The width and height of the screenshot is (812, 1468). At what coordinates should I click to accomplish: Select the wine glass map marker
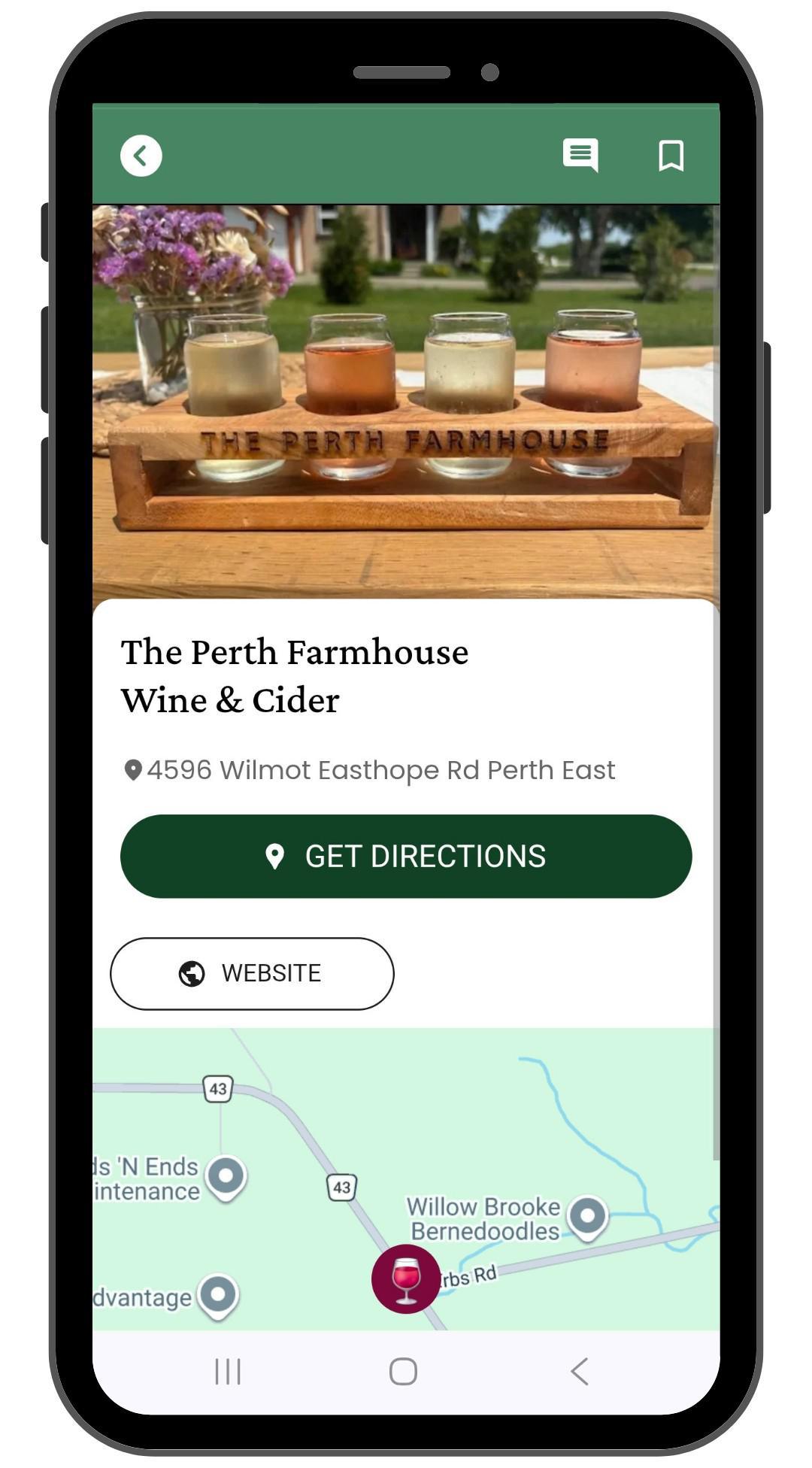click(x=406, y=1278)
